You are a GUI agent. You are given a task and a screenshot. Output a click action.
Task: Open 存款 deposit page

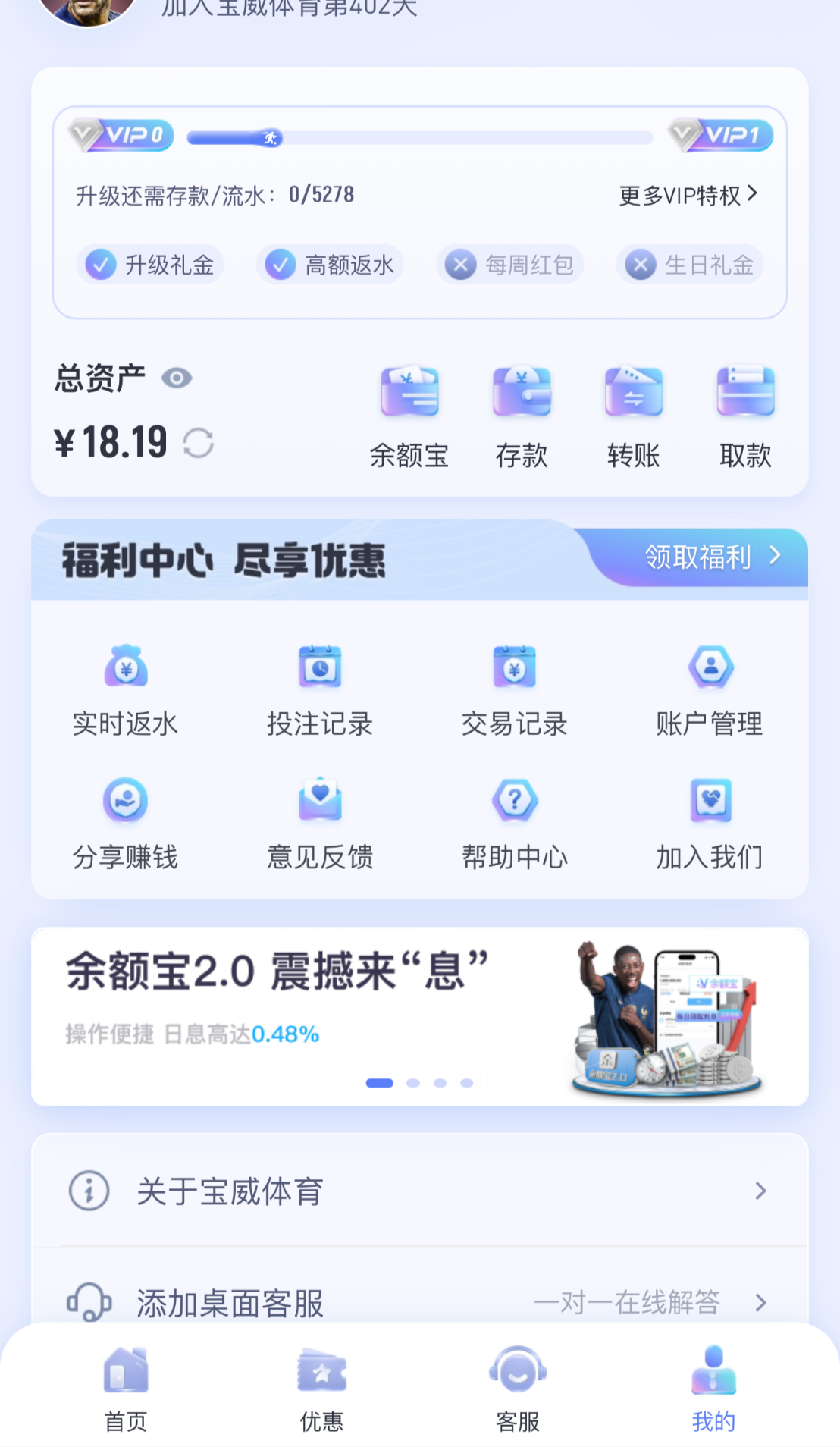point(522,417)
